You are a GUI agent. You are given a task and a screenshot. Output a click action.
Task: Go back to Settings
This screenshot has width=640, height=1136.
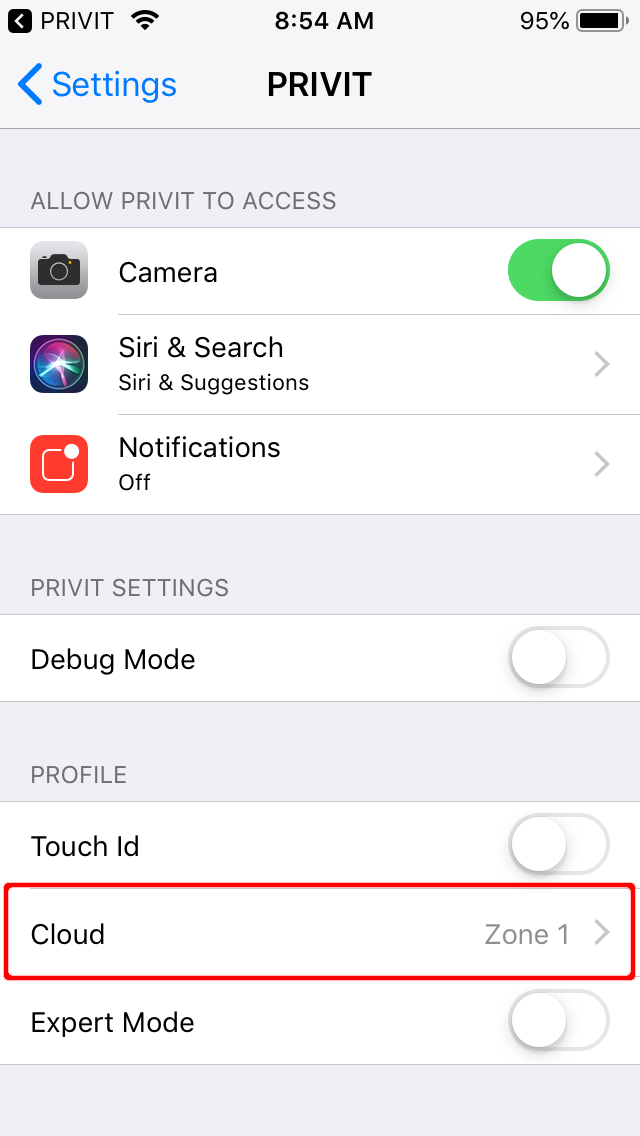(x=97, y=85)
